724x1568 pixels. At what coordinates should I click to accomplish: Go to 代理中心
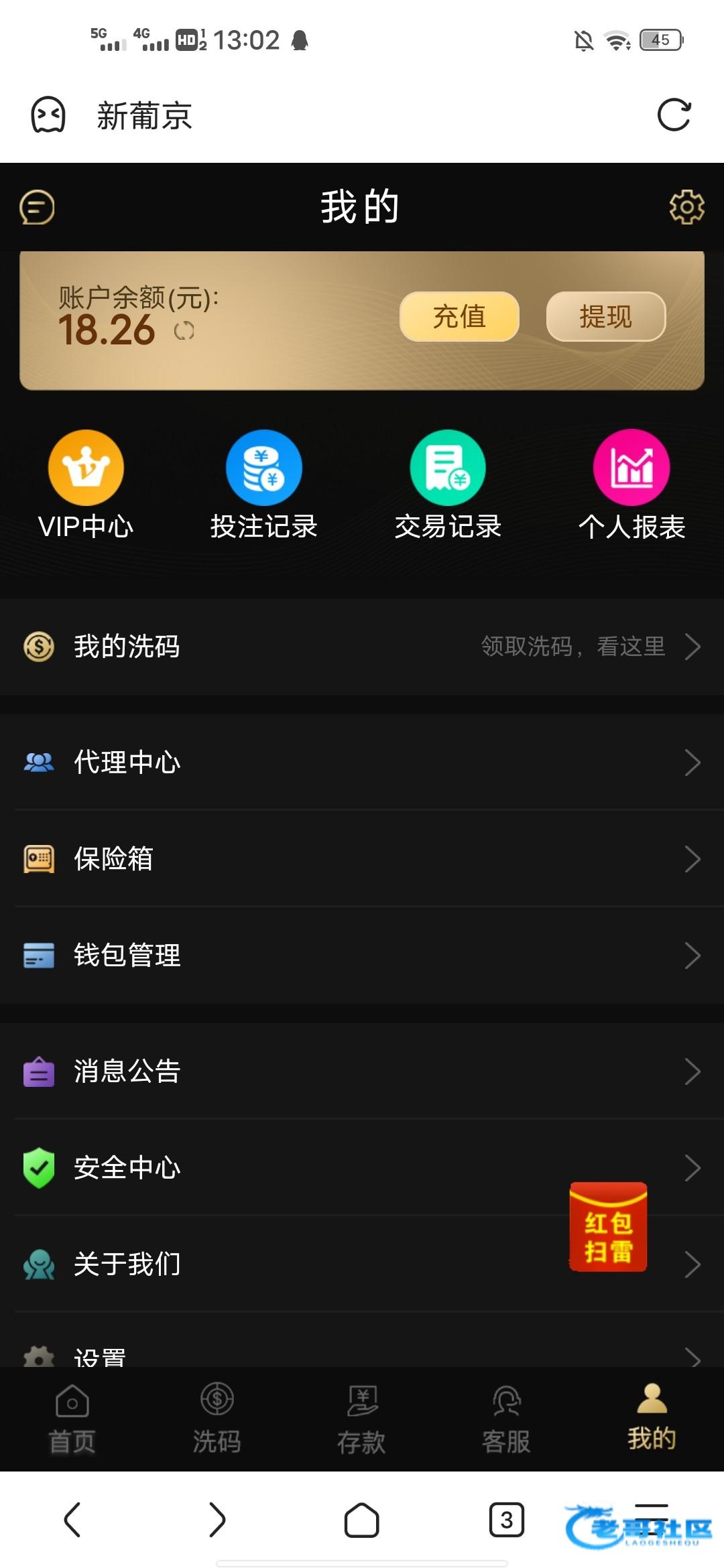coord(362,763)
